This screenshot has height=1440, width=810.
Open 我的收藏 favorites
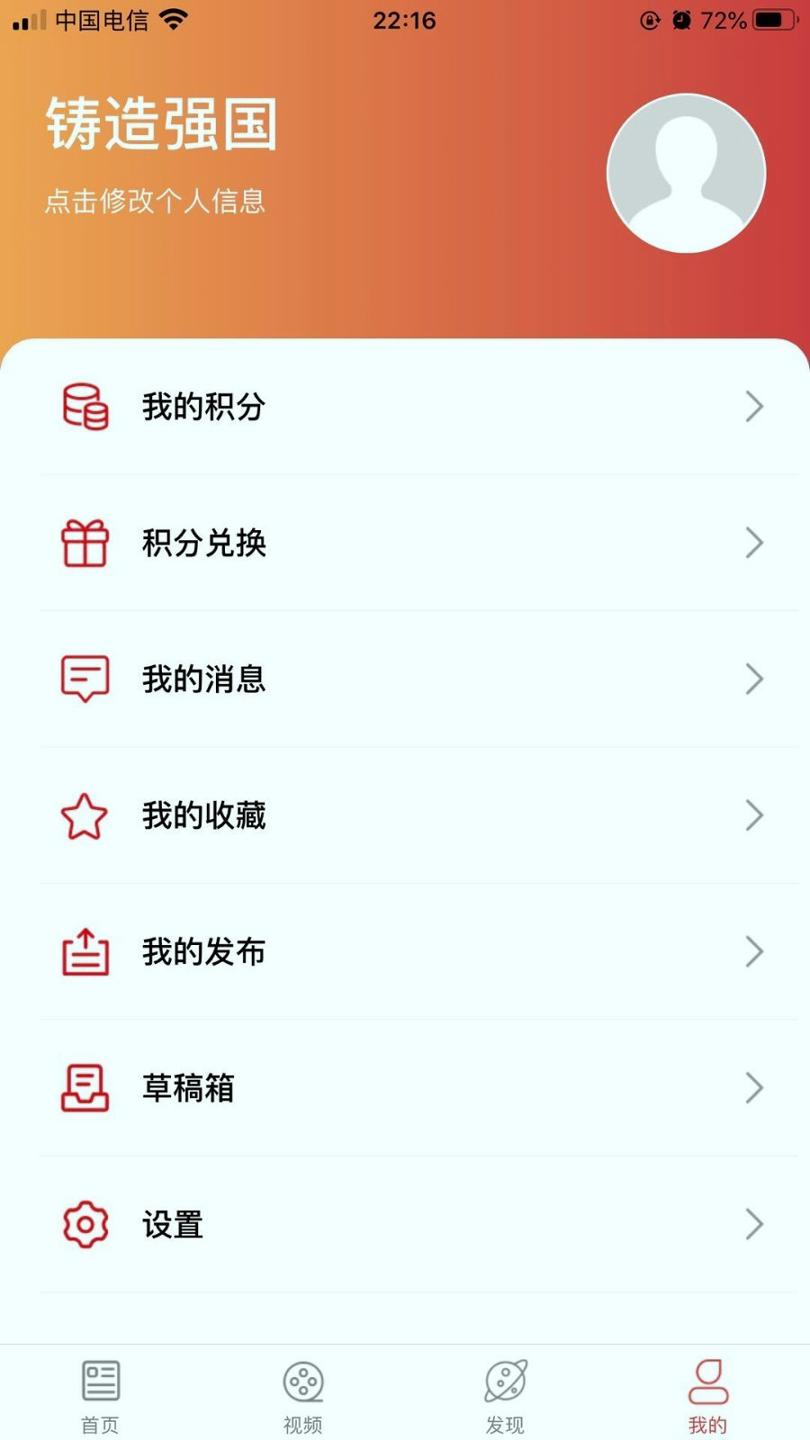404,816
